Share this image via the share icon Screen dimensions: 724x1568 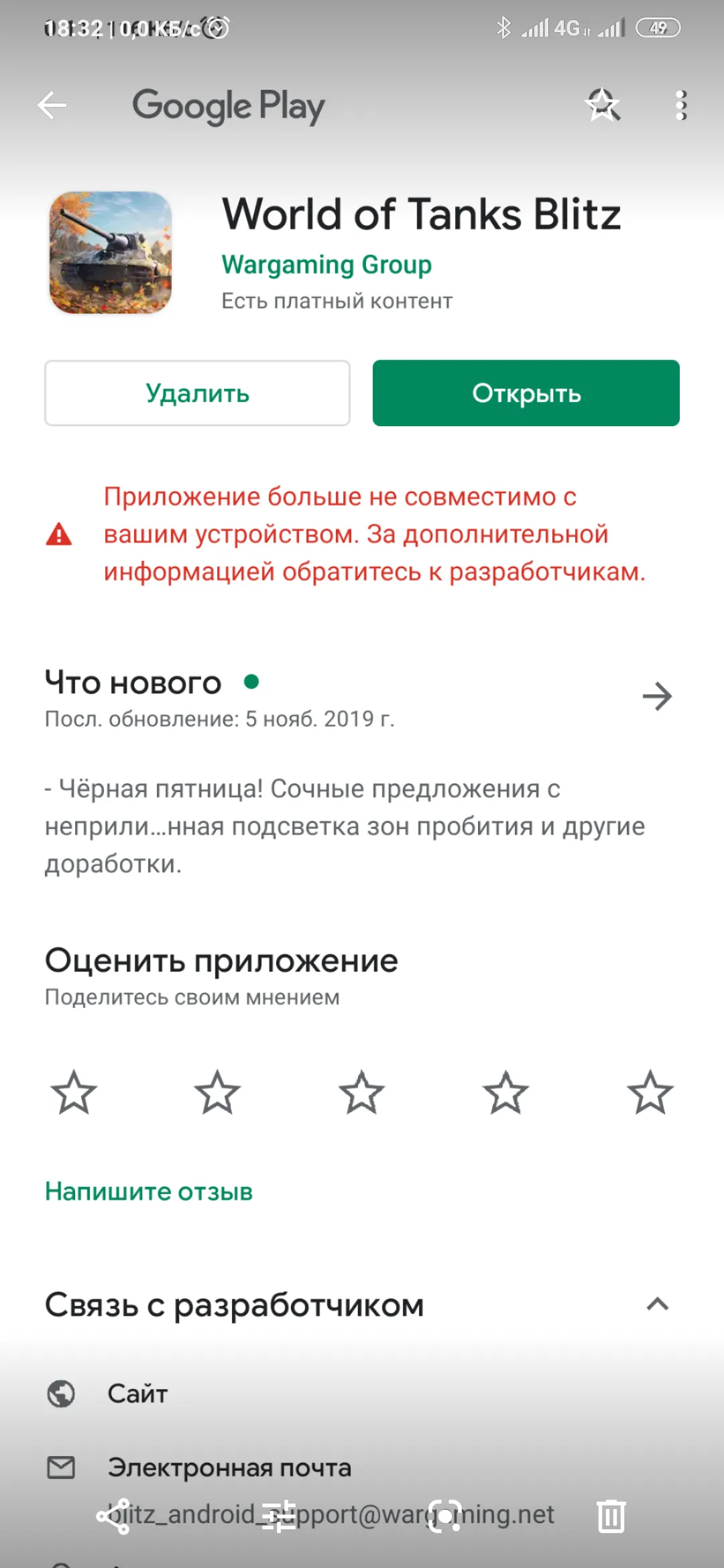pyautogui.click(x=113, y=1516)
